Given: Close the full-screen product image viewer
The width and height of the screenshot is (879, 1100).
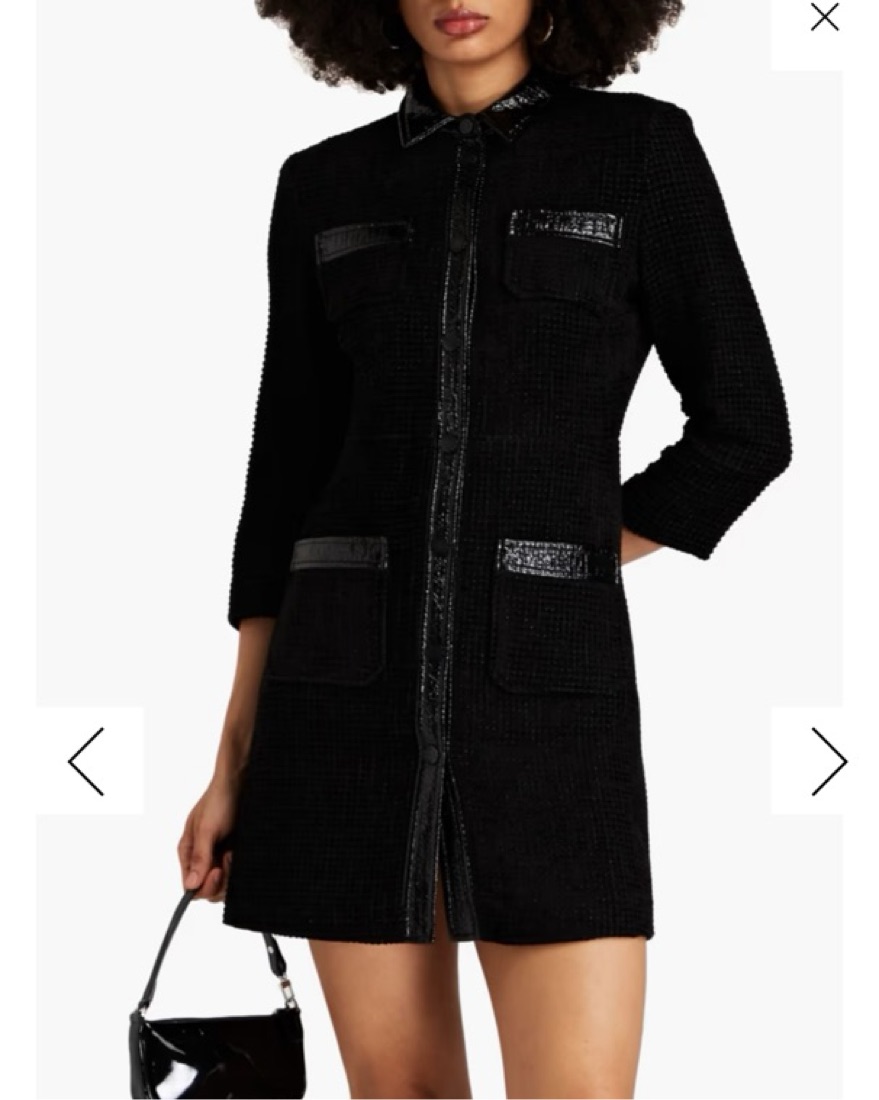Looking at the screenshot, I should click(824, 18).
